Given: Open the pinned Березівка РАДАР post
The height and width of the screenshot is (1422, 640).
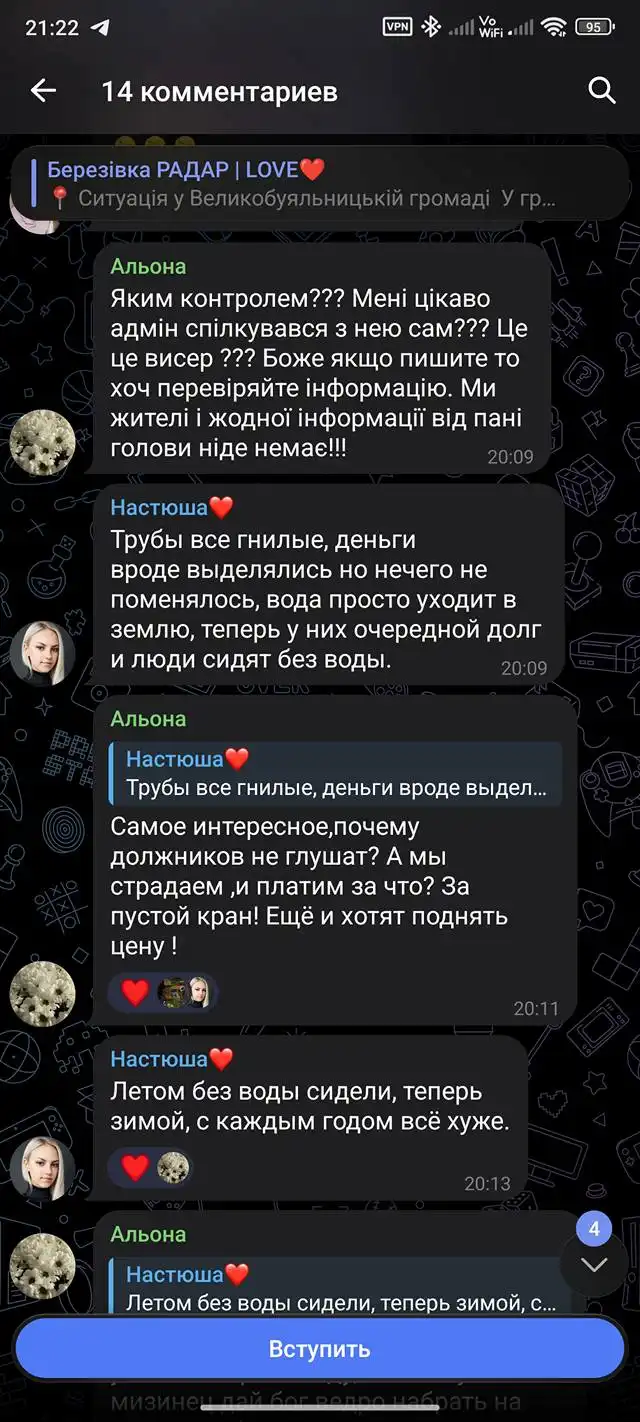Looking at the screenshot, I should pos(320,184).
